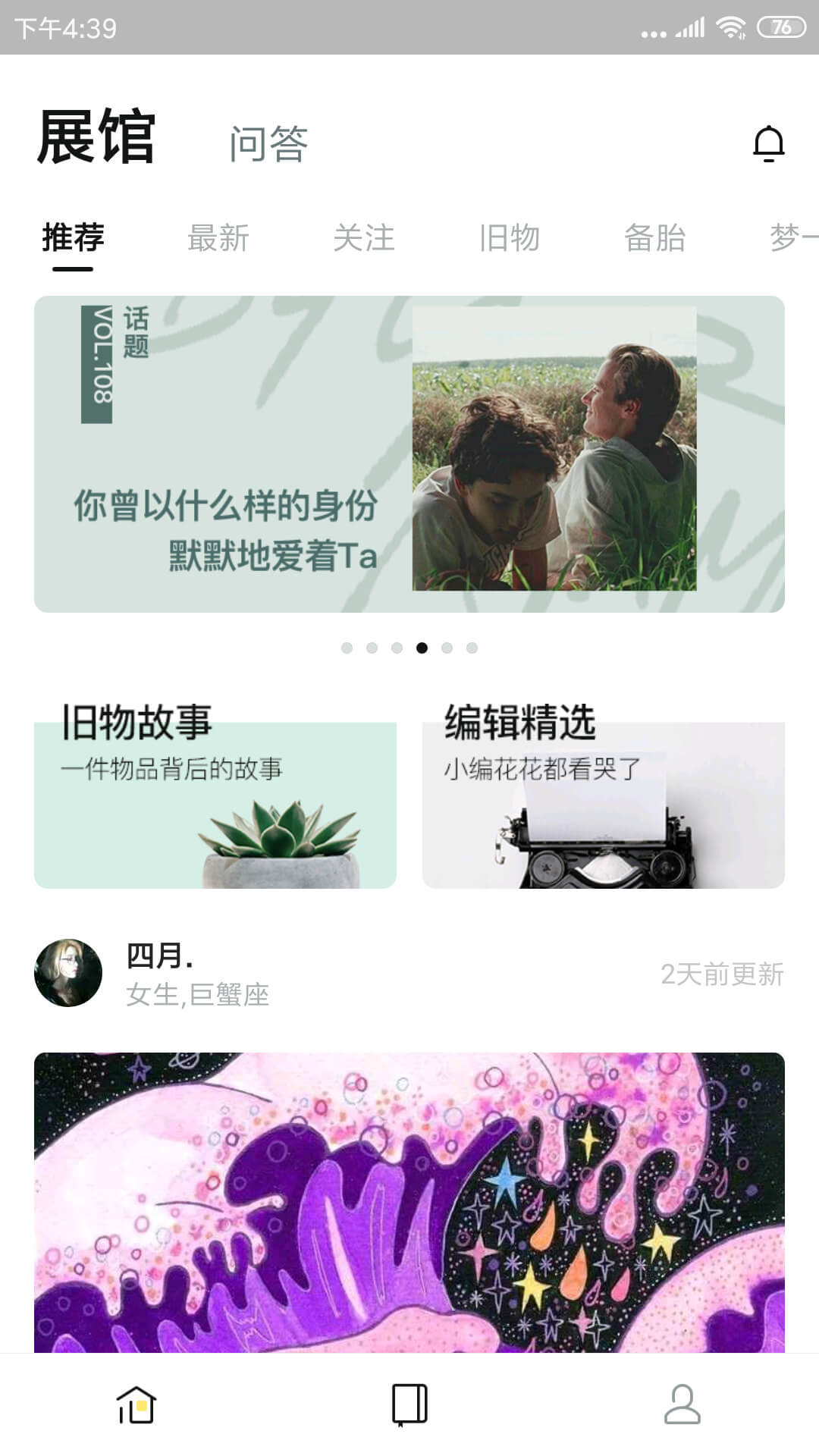The image size is (819, 1456).
Task: Open the notebook tab in bottom navigation
Action: point(409,1404)
